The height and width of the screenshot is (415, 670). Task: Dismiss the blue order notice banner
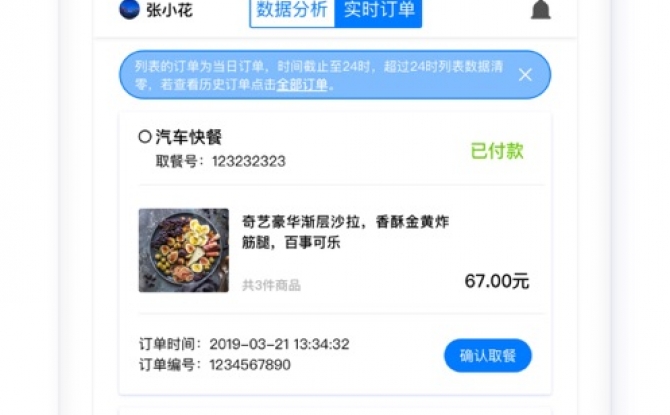[525, 75]
